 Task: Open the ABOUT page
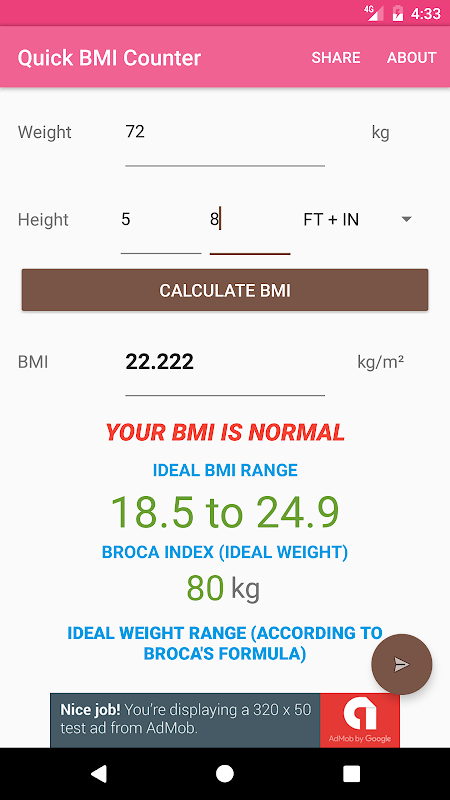click(411, 57)
